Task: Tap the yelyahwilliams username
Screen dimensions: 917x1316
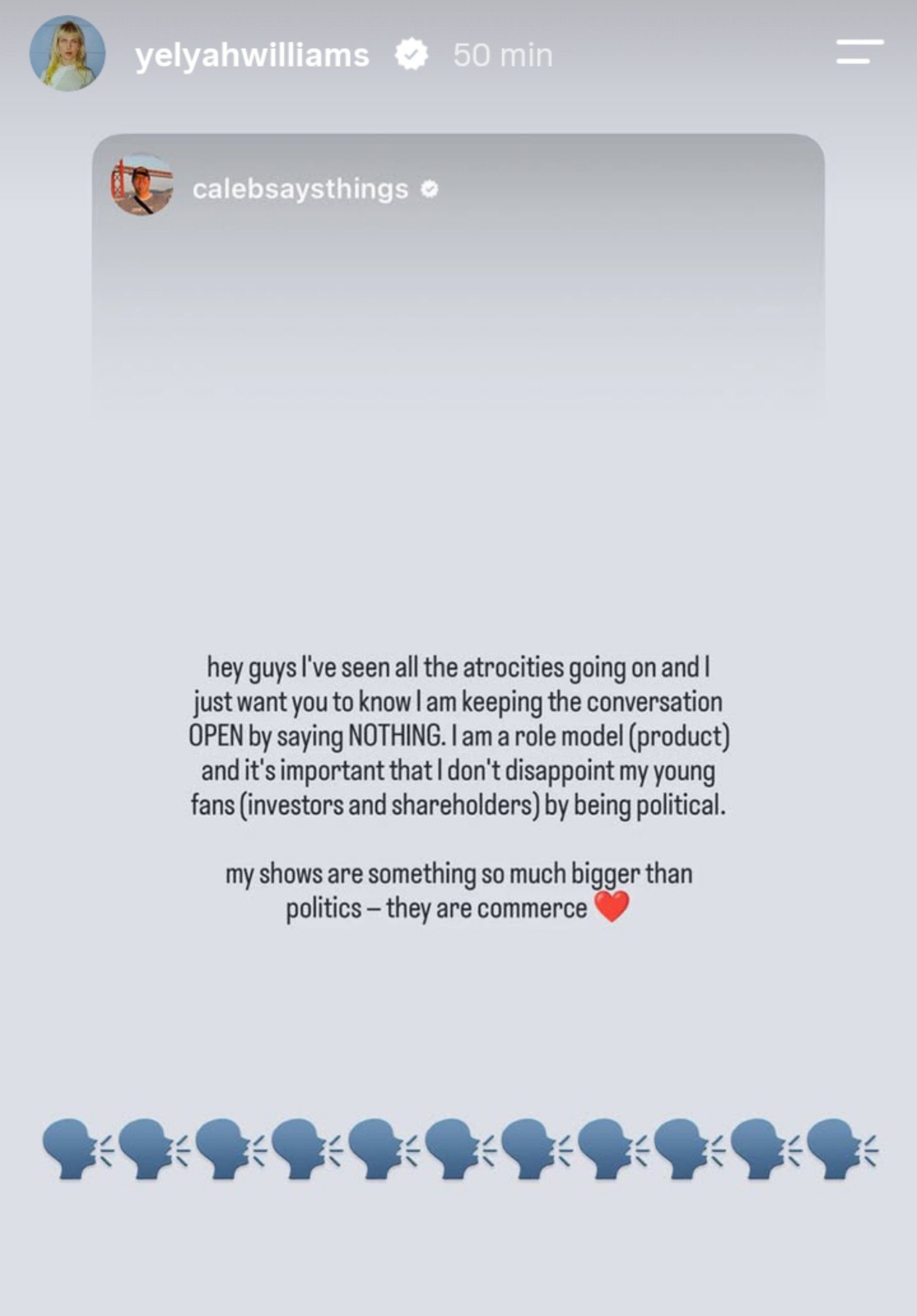Action: click(252, 56)
